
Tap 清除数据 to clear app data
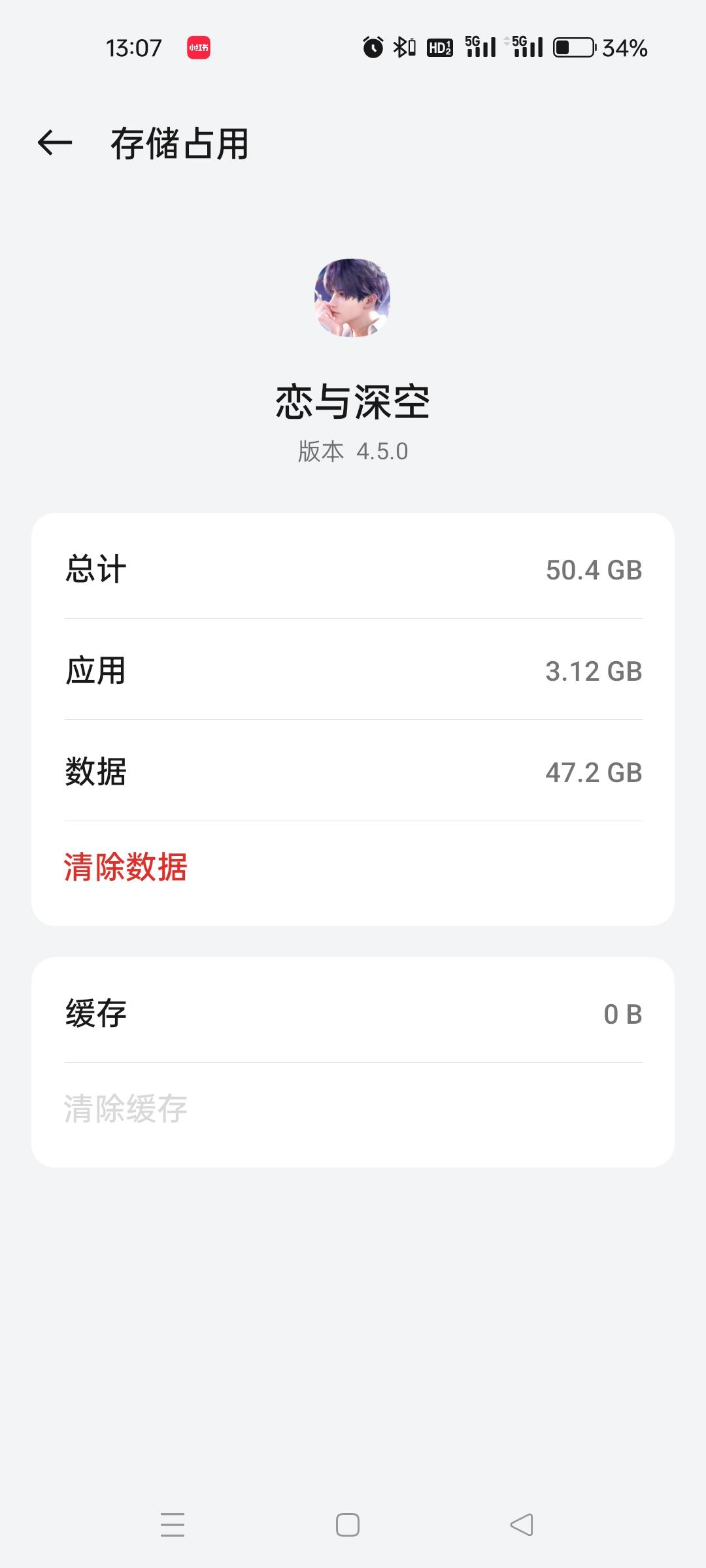coord(126,867)
